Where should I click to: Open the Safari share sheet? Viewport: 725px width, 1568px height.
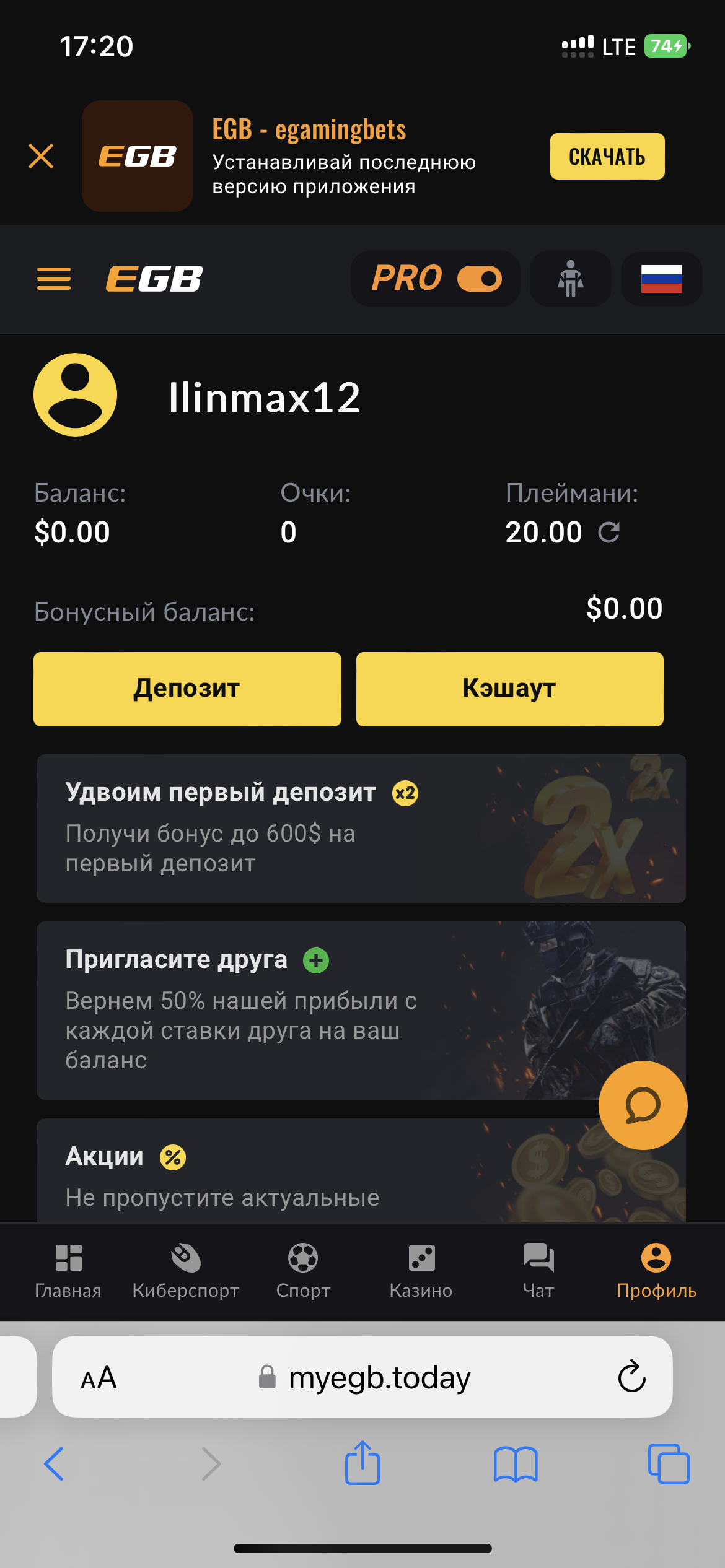362,1463
